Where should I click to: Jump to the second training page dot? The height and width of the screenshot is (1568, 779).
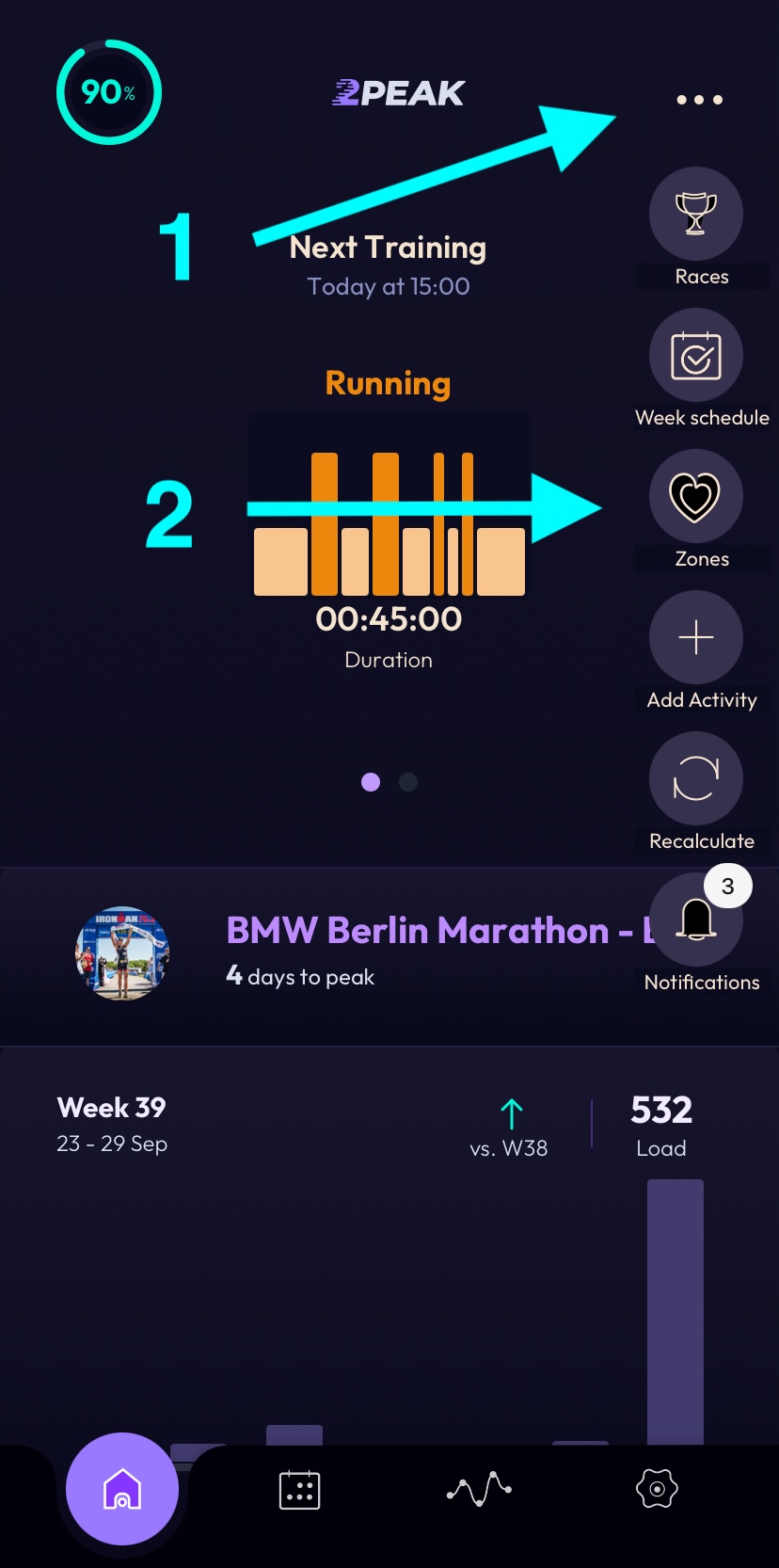tap(408, 782)
